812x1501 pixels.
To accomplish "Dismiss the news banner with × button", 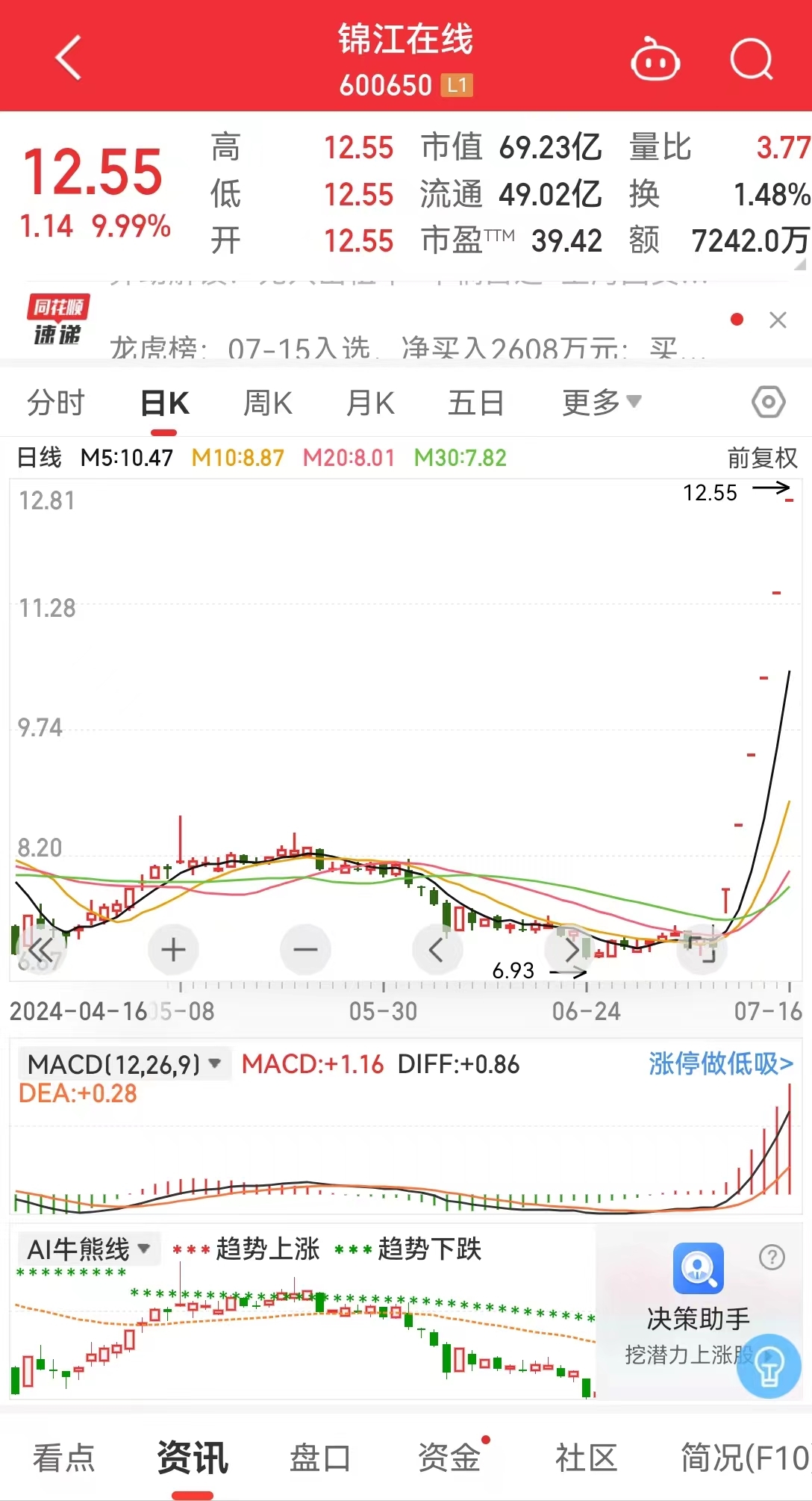I will (x=778, y=320).
